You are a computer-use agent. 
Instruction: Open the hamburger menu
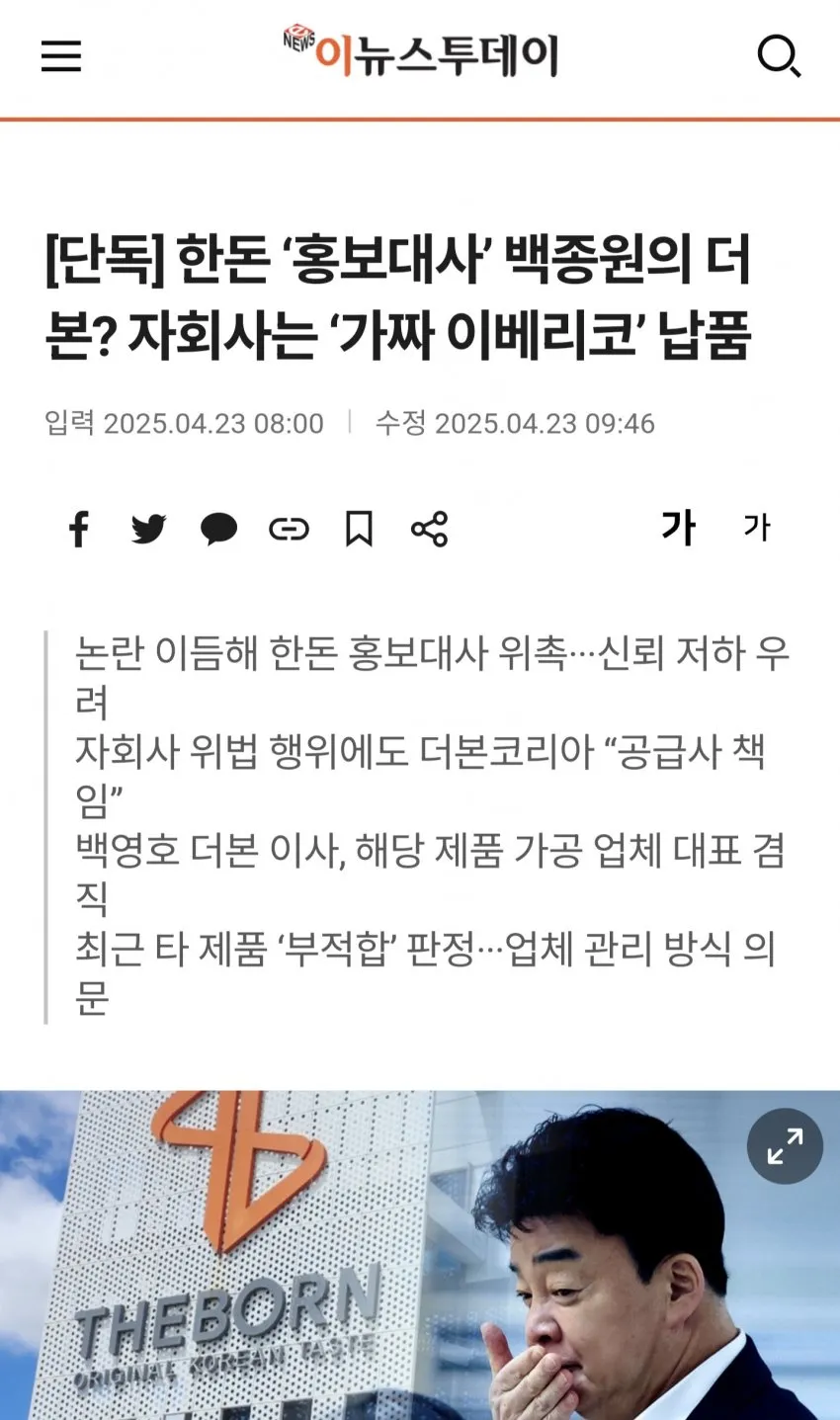click(x=61, y=56)
